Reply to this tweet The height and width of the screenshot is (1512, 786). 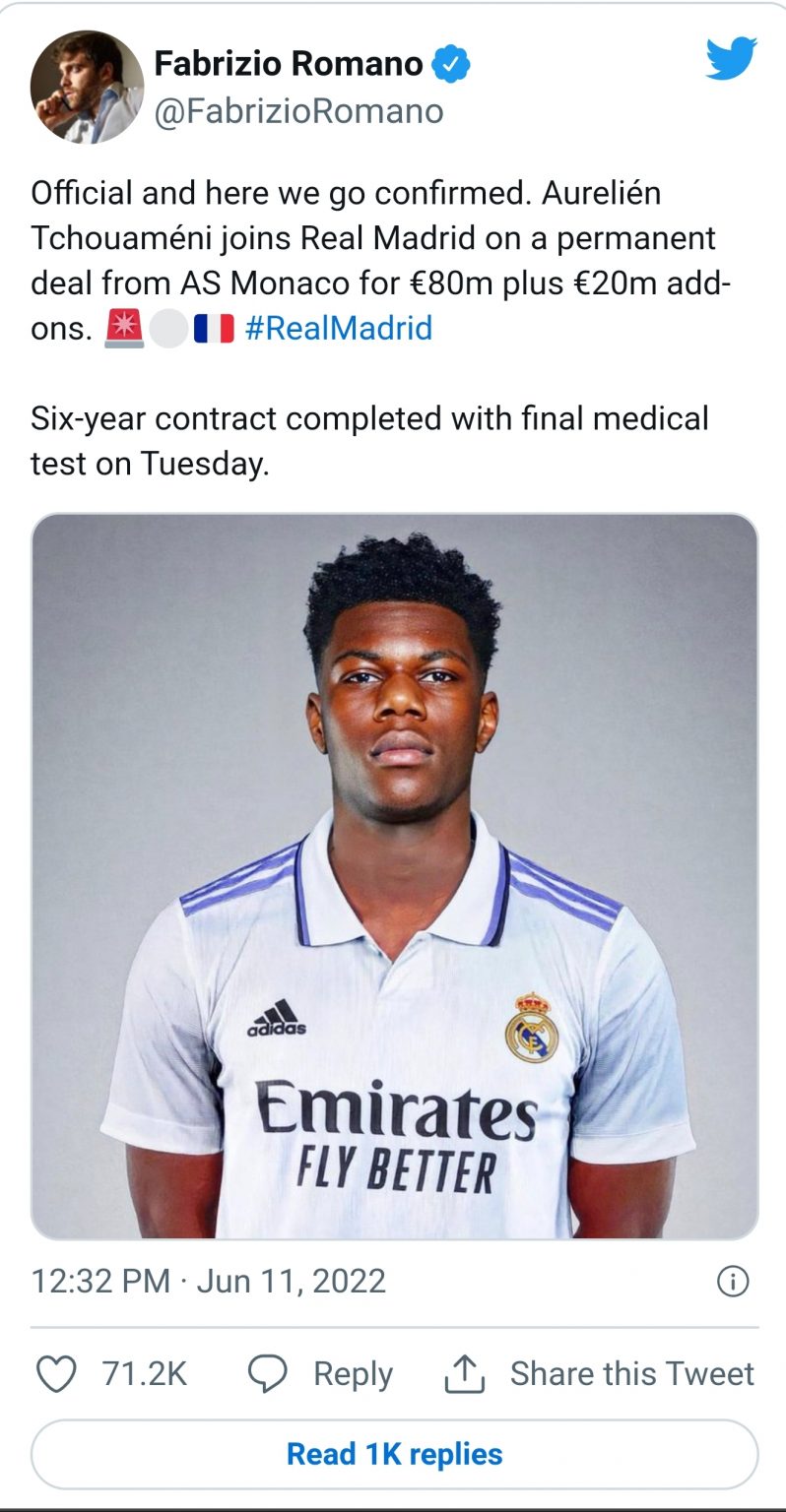(x=320, y=1374)
